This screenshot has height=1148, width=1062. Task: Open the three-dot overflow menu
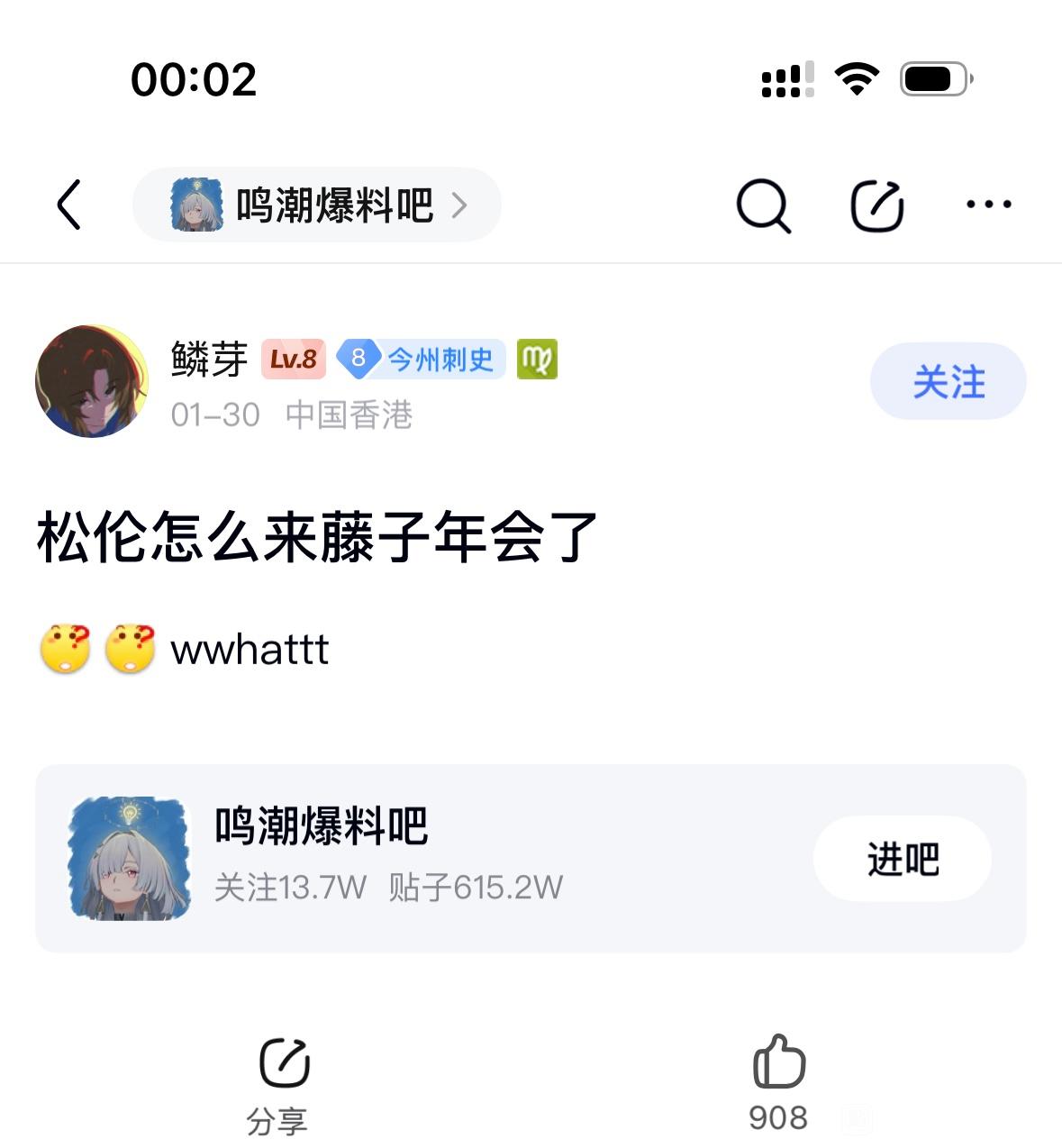(988, 205)
